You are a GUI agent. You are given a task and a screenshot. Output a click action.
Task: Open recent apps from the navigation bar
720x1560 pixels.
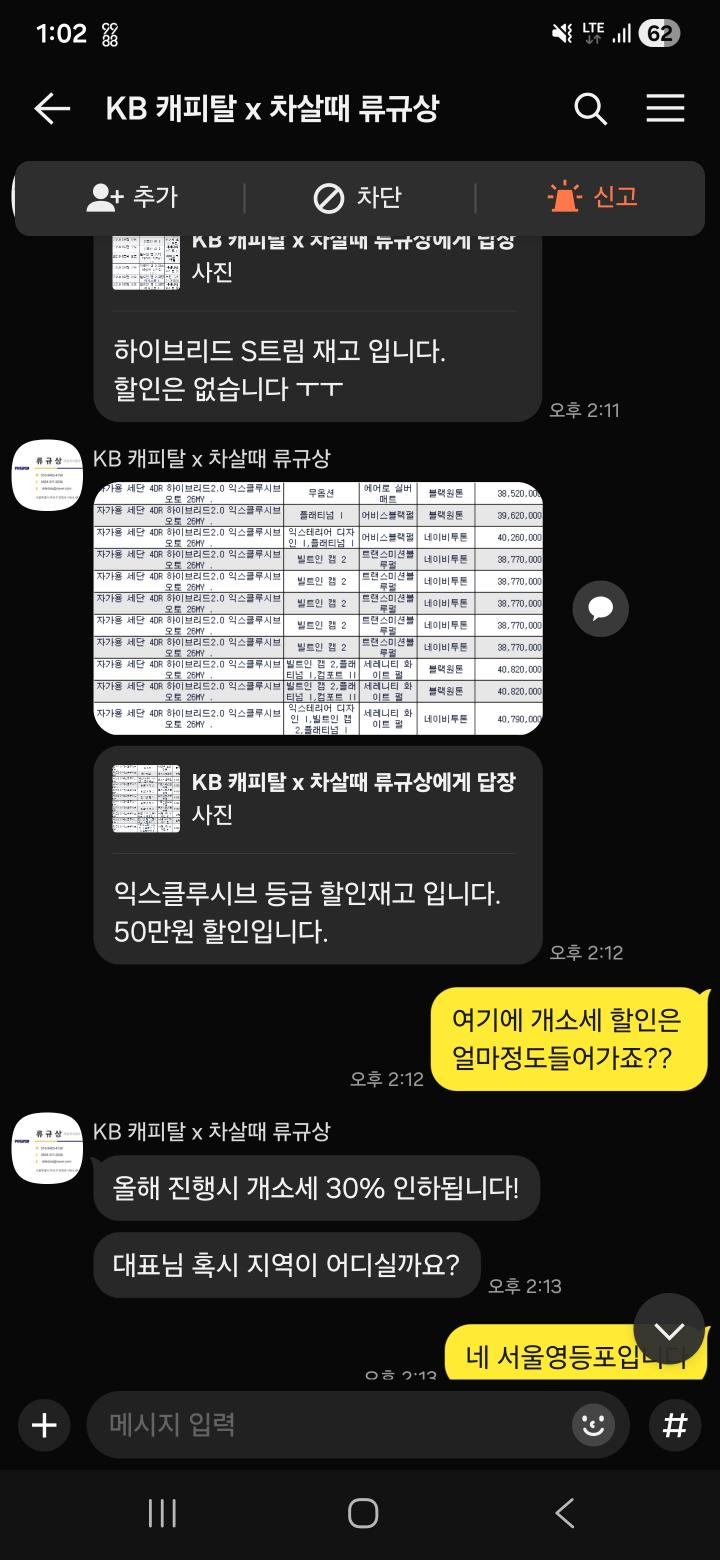pos(162,1513)
